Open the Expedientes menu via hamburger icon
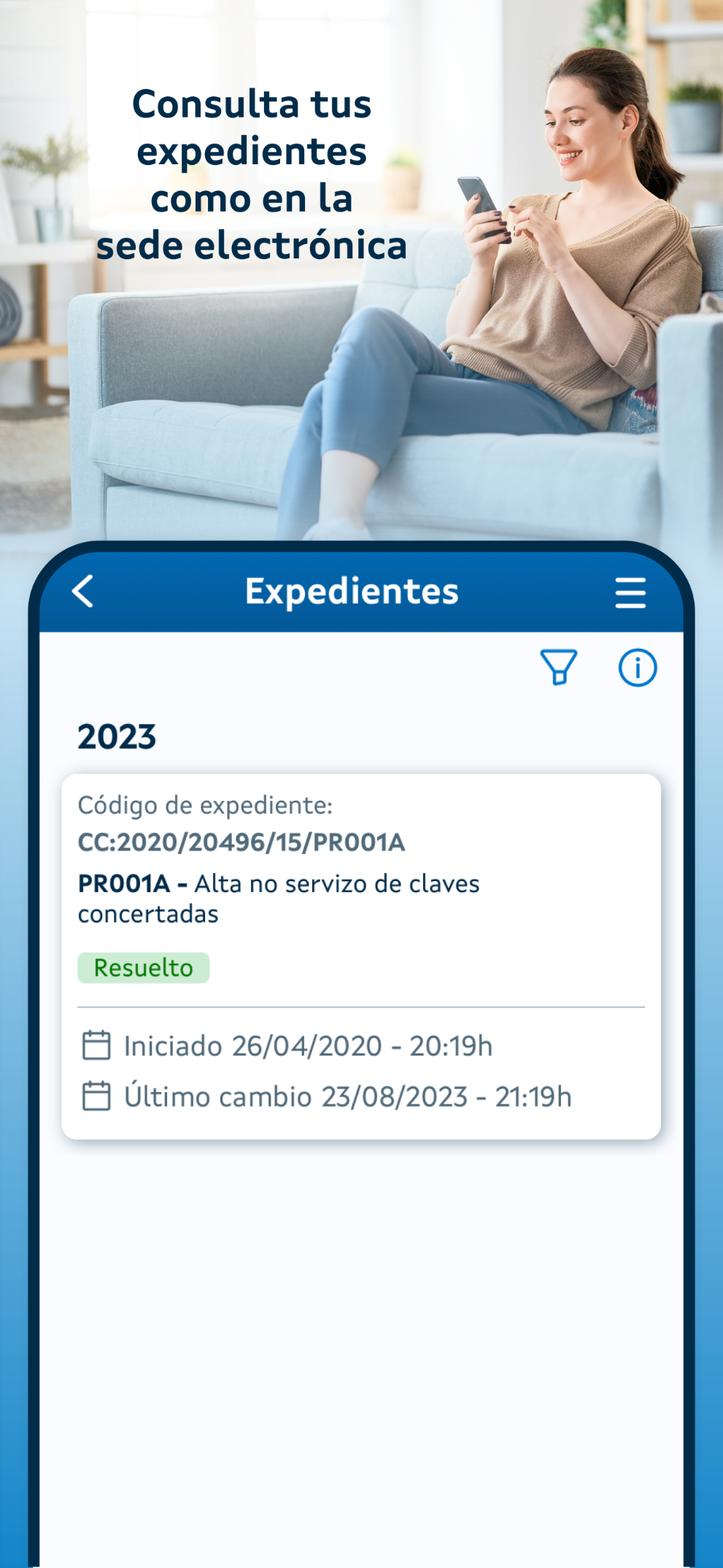 click(x=630, y=593)
